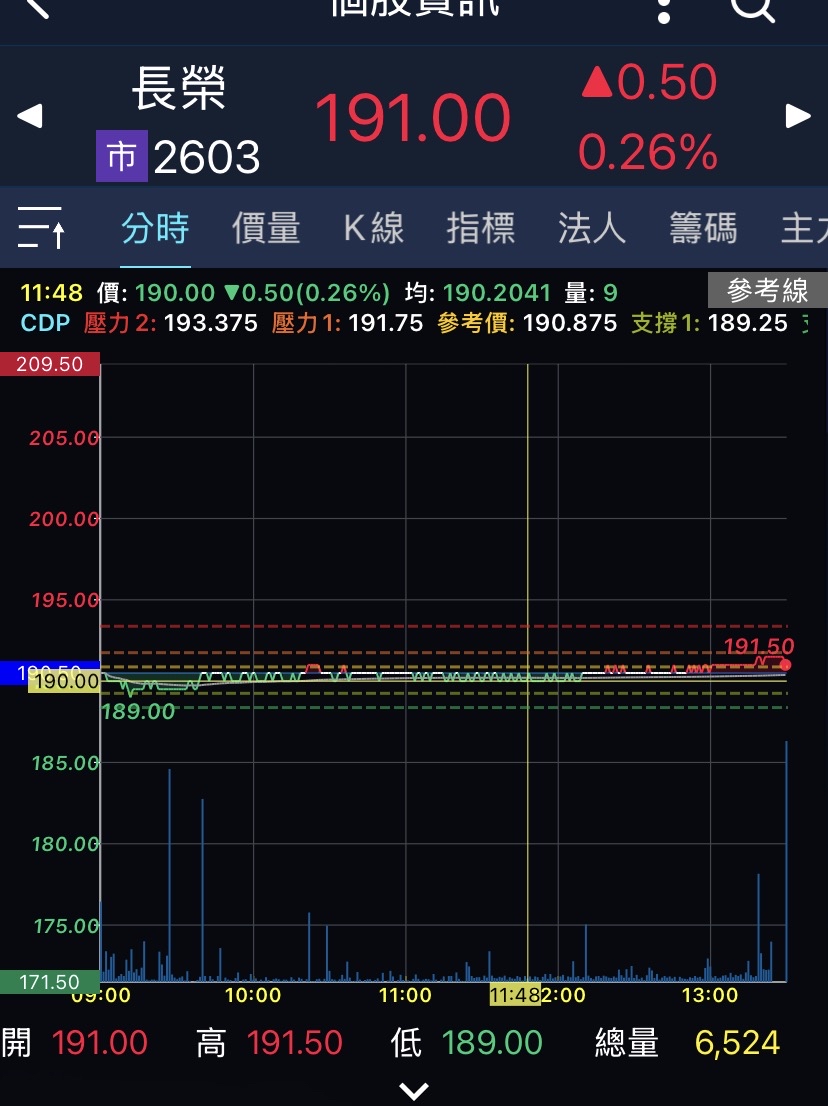Switch to the previous stock with left arrow

pyautogui.click(x=30, y=117)
